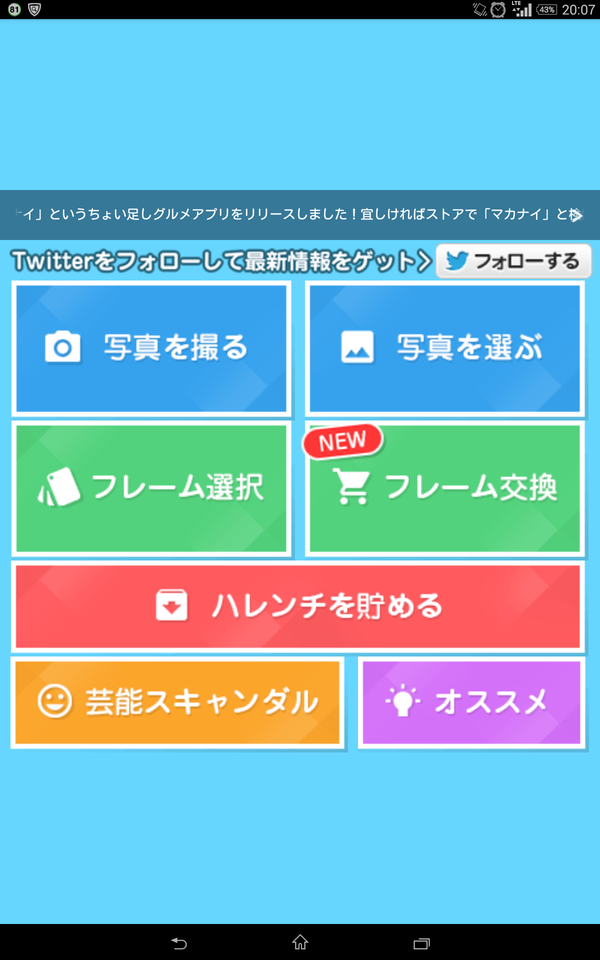
Task: Tap the ハレンチを貯める button
Action: [298, 606]
